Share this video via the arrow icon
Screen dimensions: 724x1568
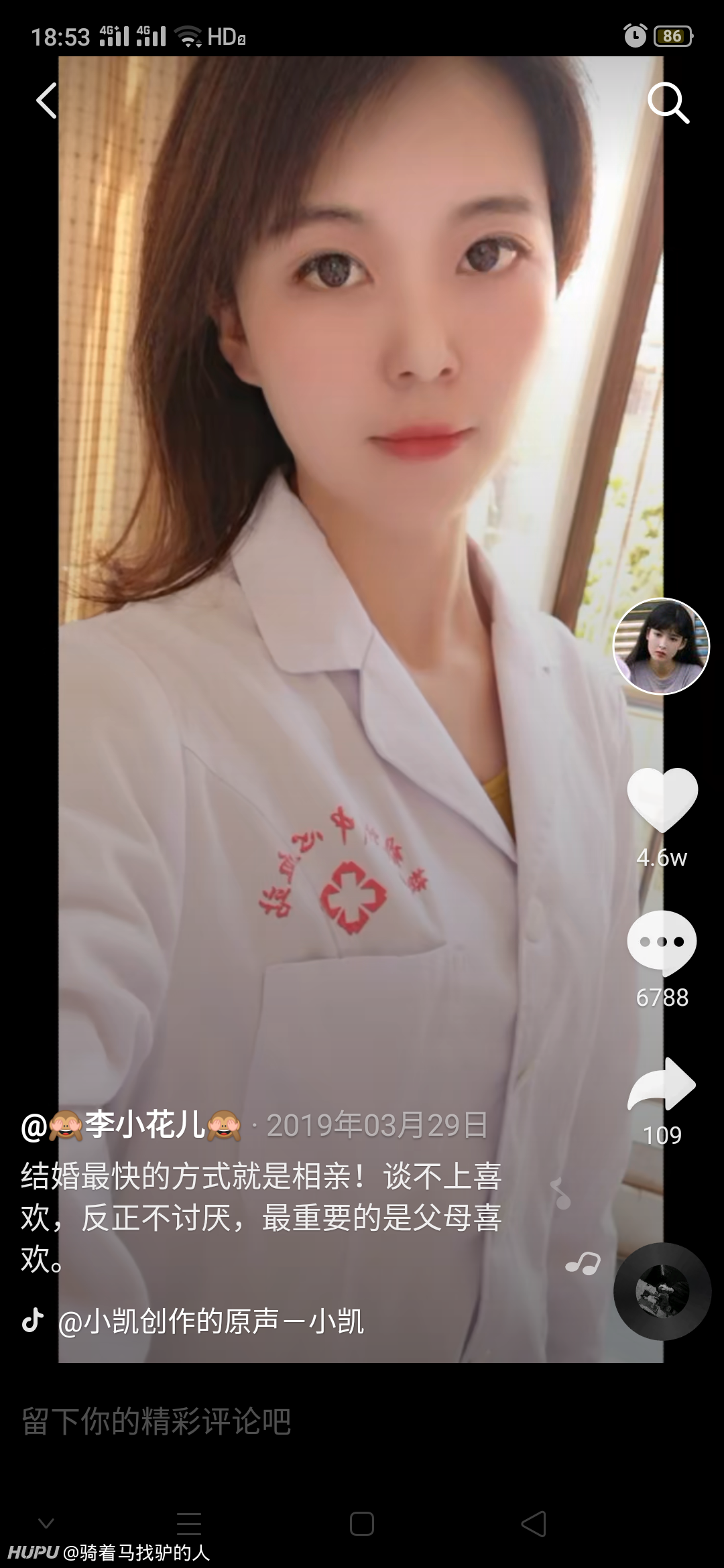662,1084
